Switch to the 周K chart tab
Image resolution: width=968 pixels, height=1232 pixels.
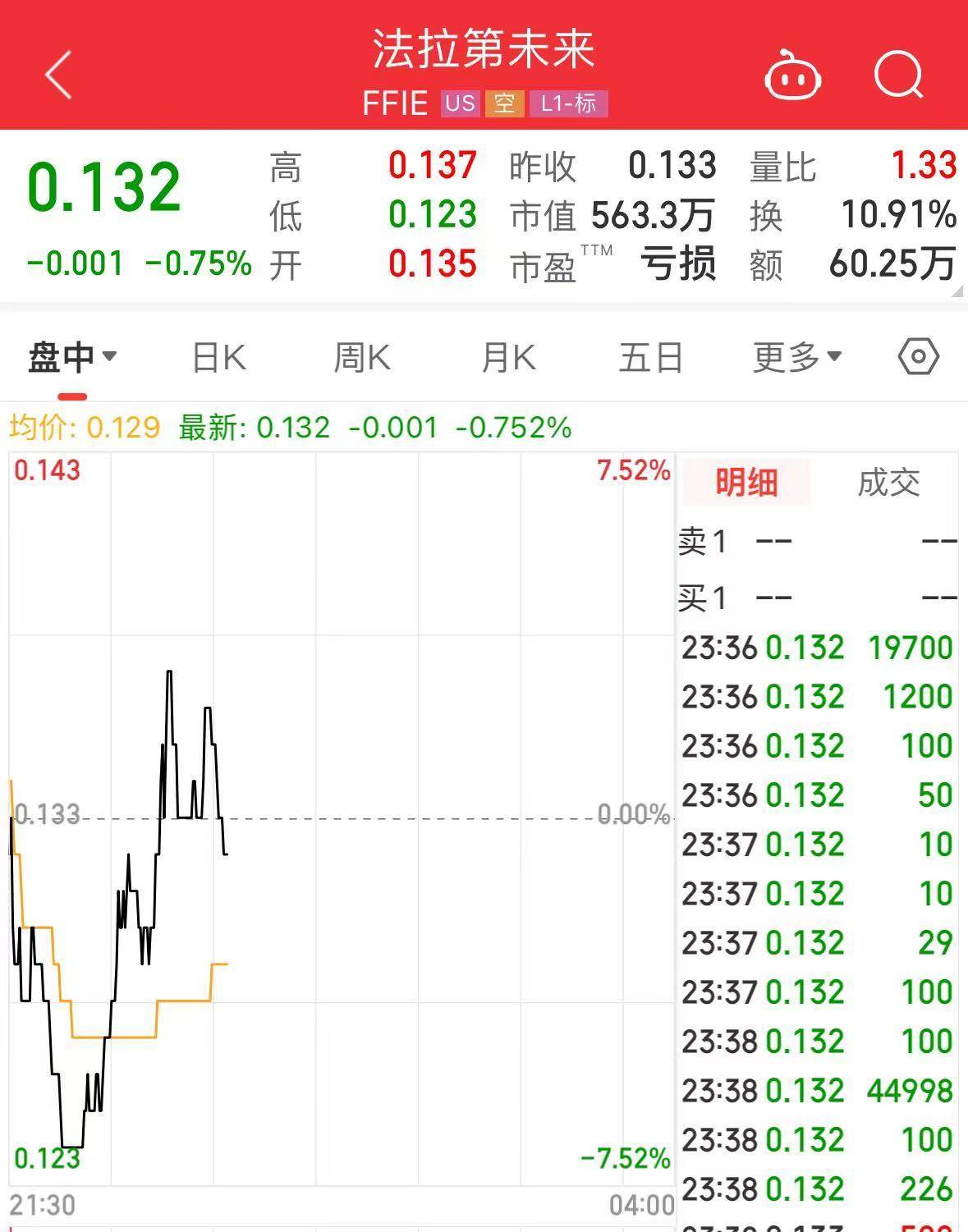click(362, 358)
